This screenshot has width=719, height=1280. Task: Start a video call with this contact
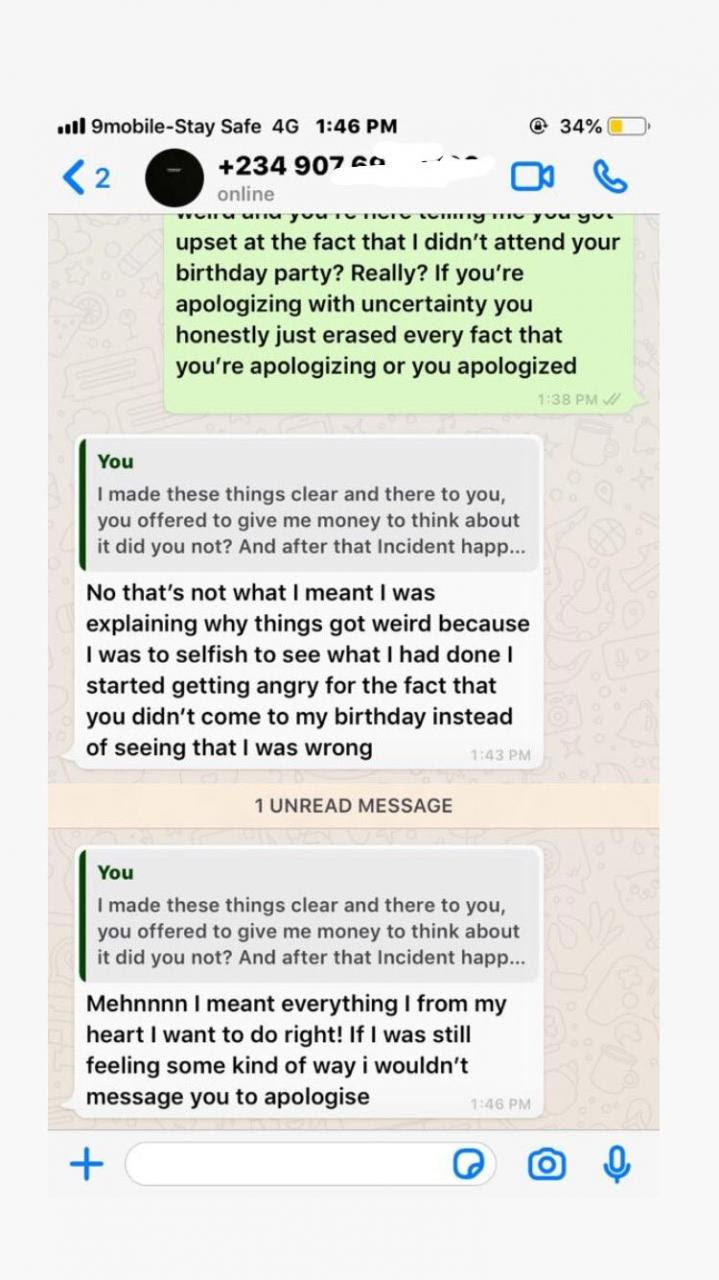(x=532, y=177)
